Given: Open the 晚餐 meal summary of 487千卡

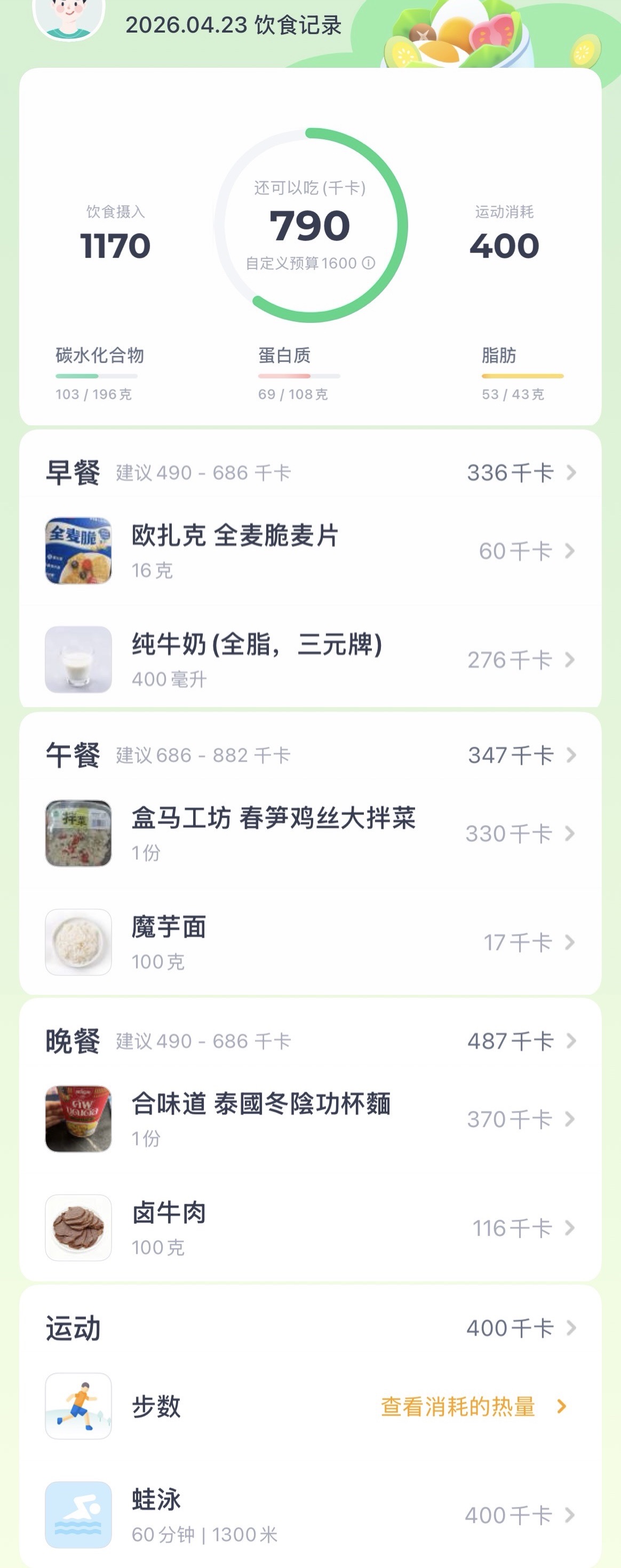Looking at the screenshot, I should pyautogui.click(x=520, y=1041).
